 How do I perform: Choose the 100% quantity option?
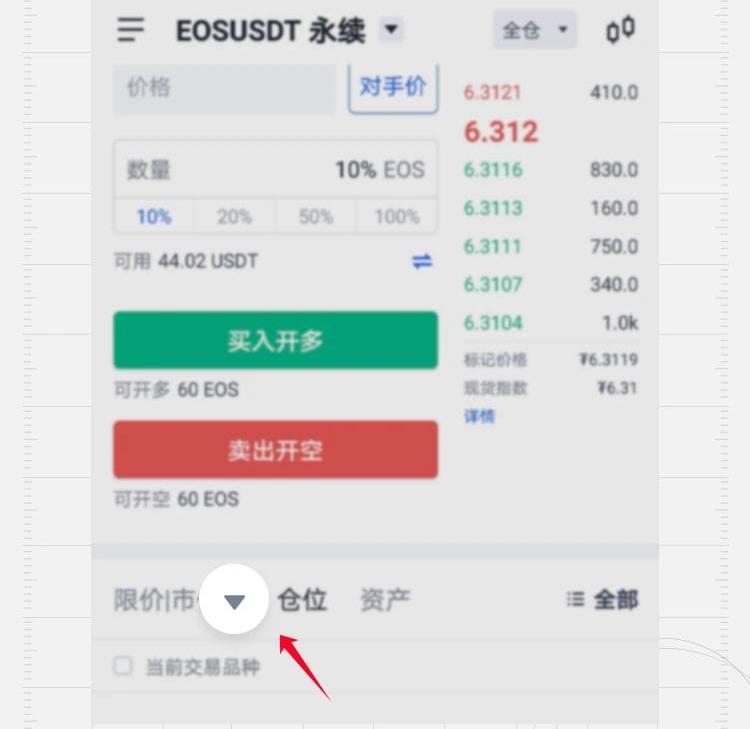[x=396, y=217]
